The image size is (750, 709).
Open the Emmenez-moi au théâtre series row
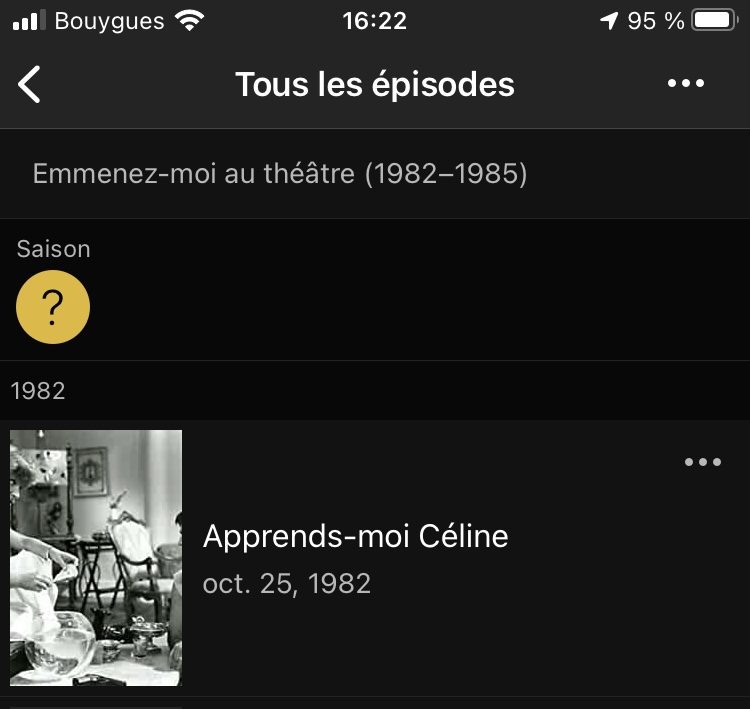click(x=280, y=174)
